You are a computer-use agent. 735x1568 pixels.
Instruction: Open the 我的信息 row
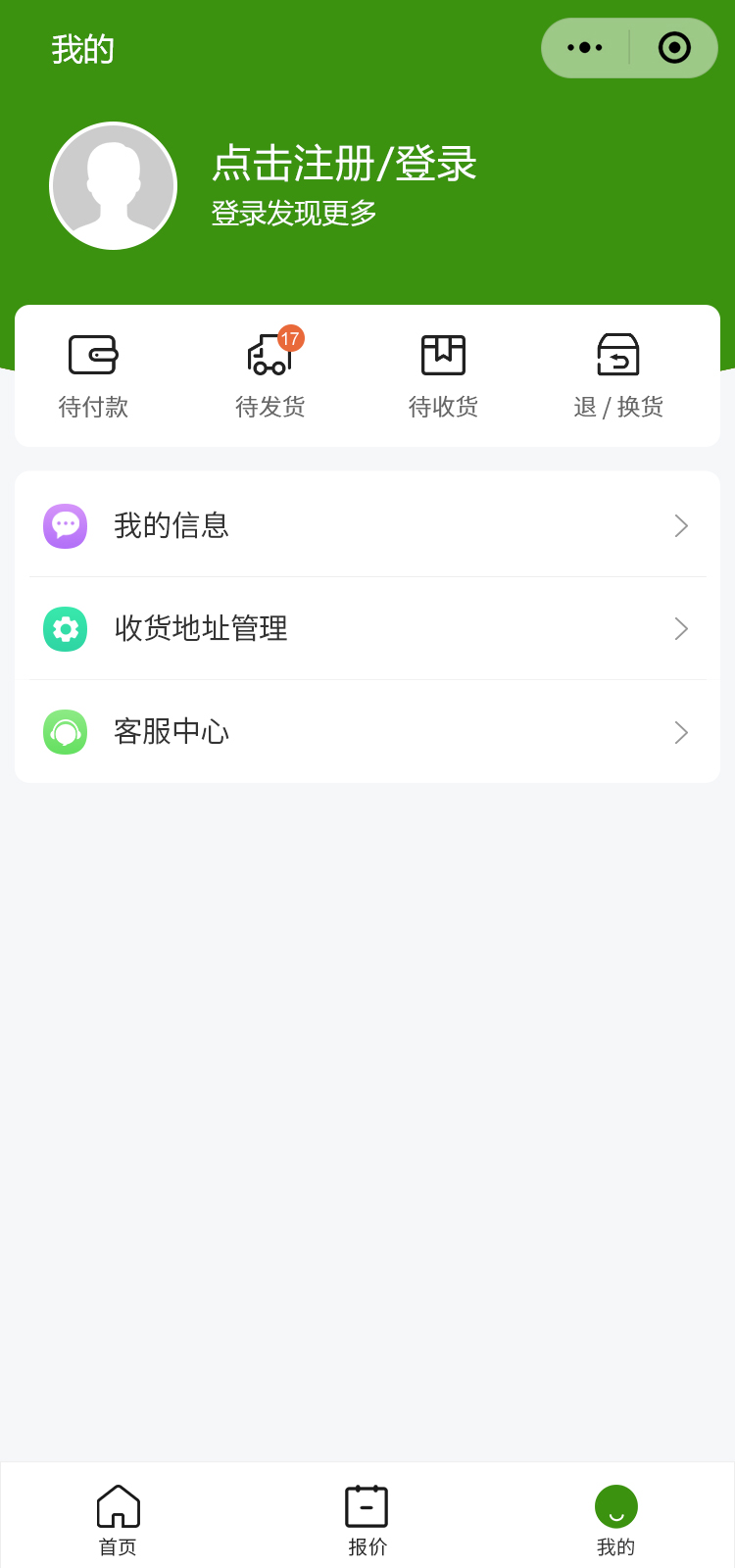pyautogui.click(x=367, y=526)
